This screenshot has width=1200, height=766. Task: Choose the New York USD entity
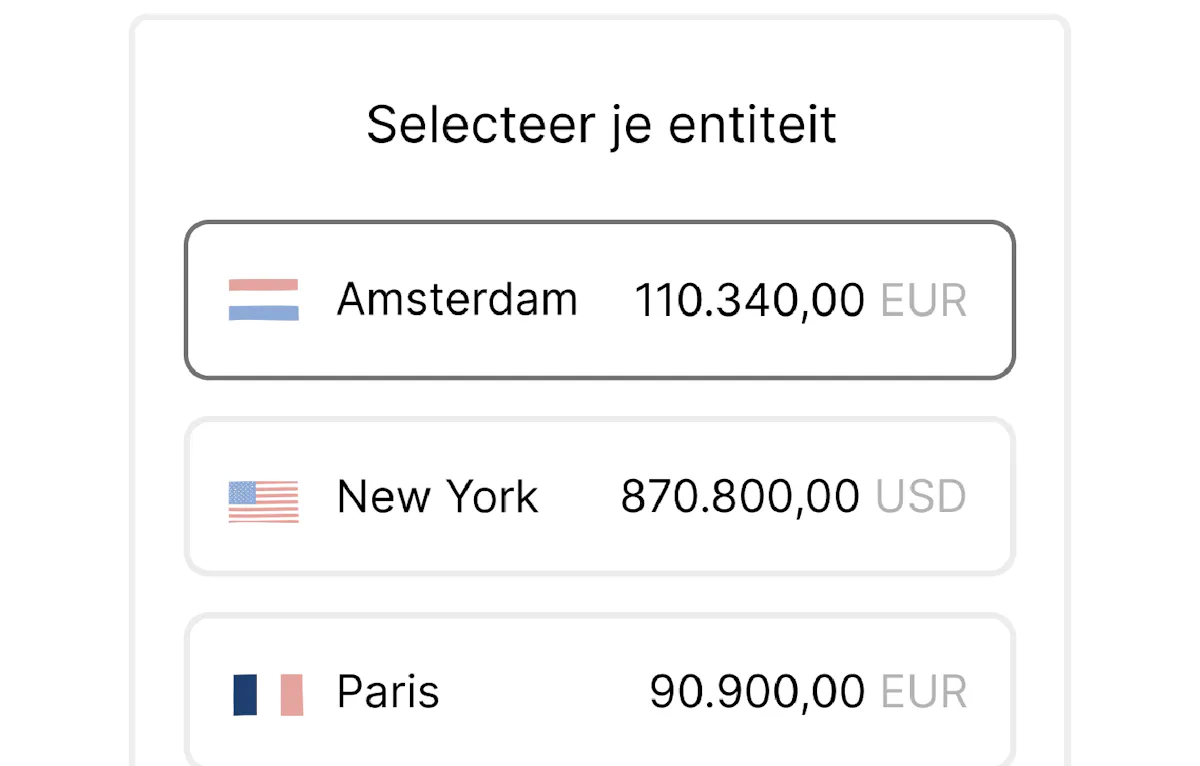(600, 497)
